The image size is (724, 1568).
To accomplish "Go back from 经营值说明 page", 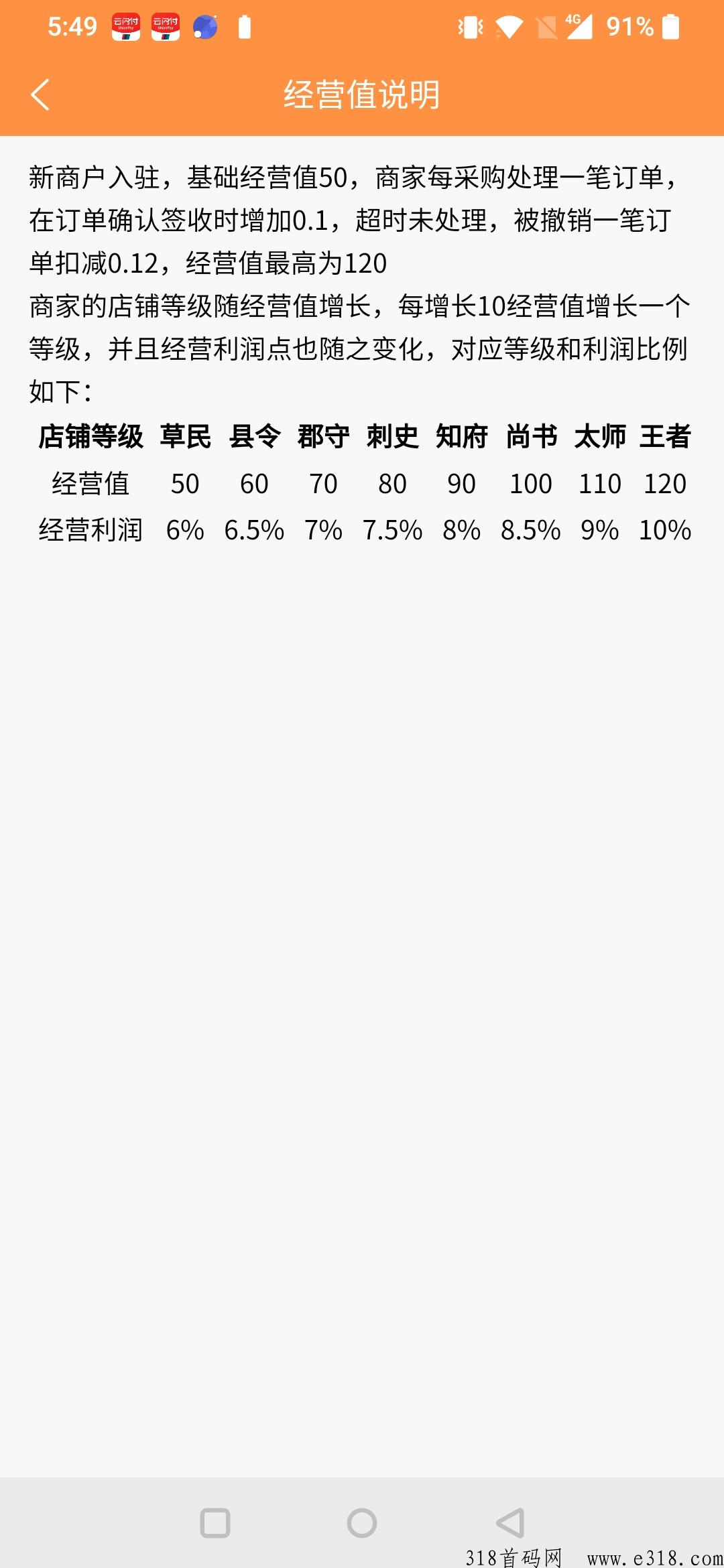I will pyautogui.click(x=40, y=94).
